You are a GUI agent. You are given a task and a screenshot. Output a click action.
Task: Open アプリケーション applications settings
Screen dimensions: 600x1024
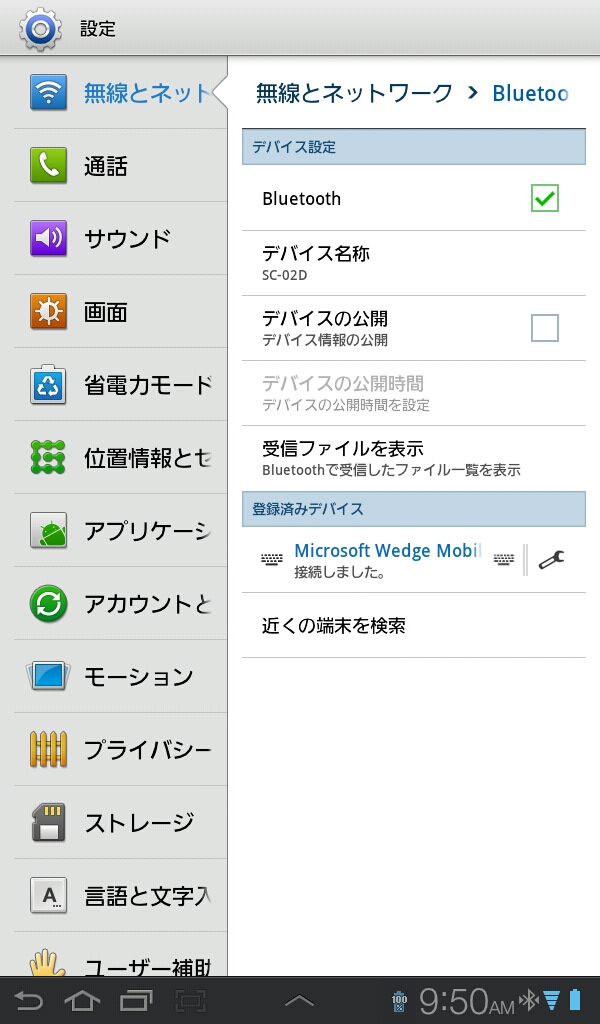120,531
